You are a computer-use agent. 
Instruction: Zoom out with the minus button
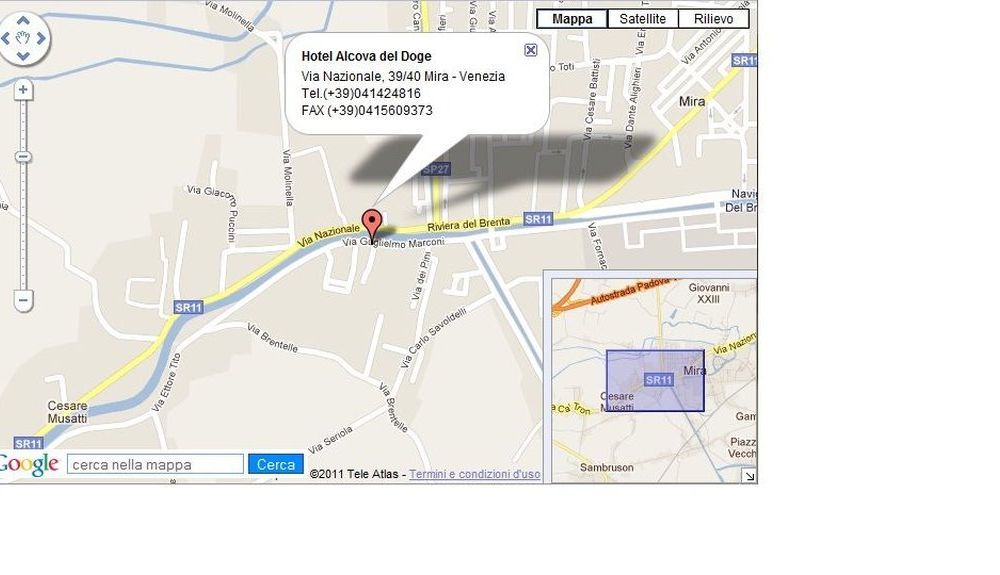point(24,300)
